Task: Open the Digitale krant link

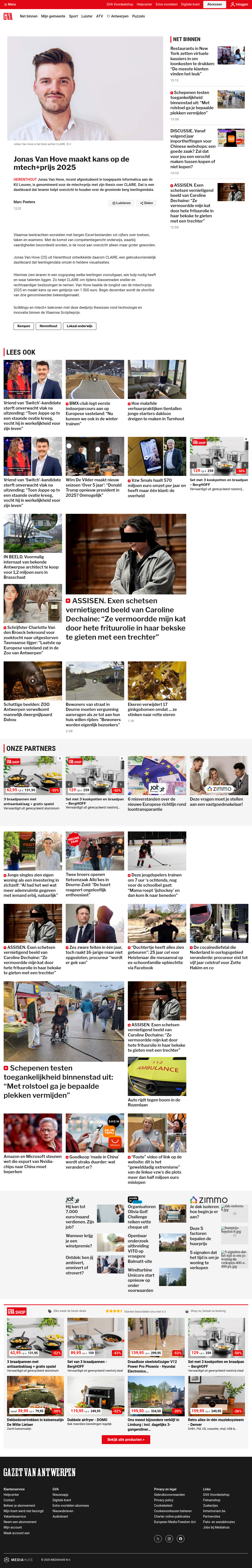Action: [190, 4]
